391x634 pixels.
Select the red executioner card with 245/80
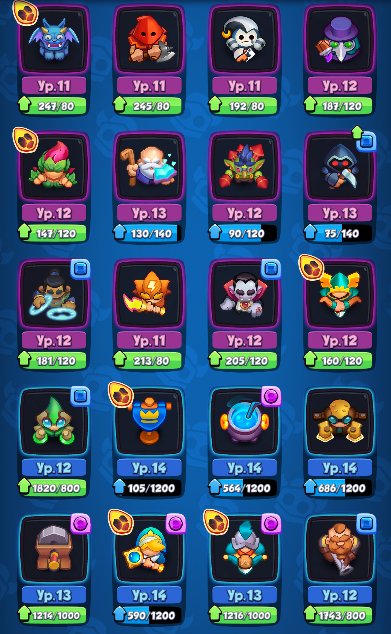coord(149,60)
